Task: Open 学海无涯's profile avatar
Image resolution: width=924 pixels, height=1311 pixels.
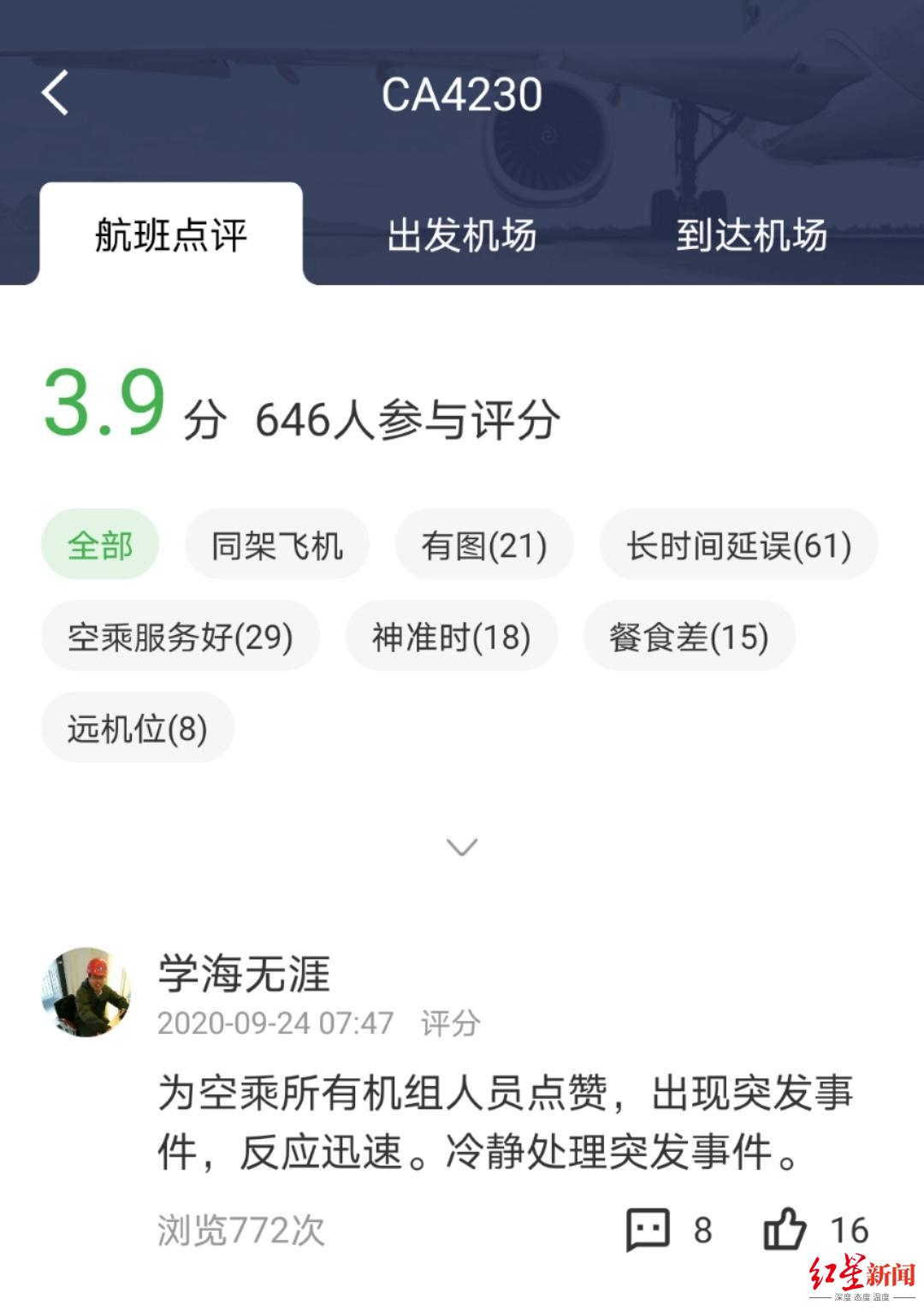Action: 86,992
